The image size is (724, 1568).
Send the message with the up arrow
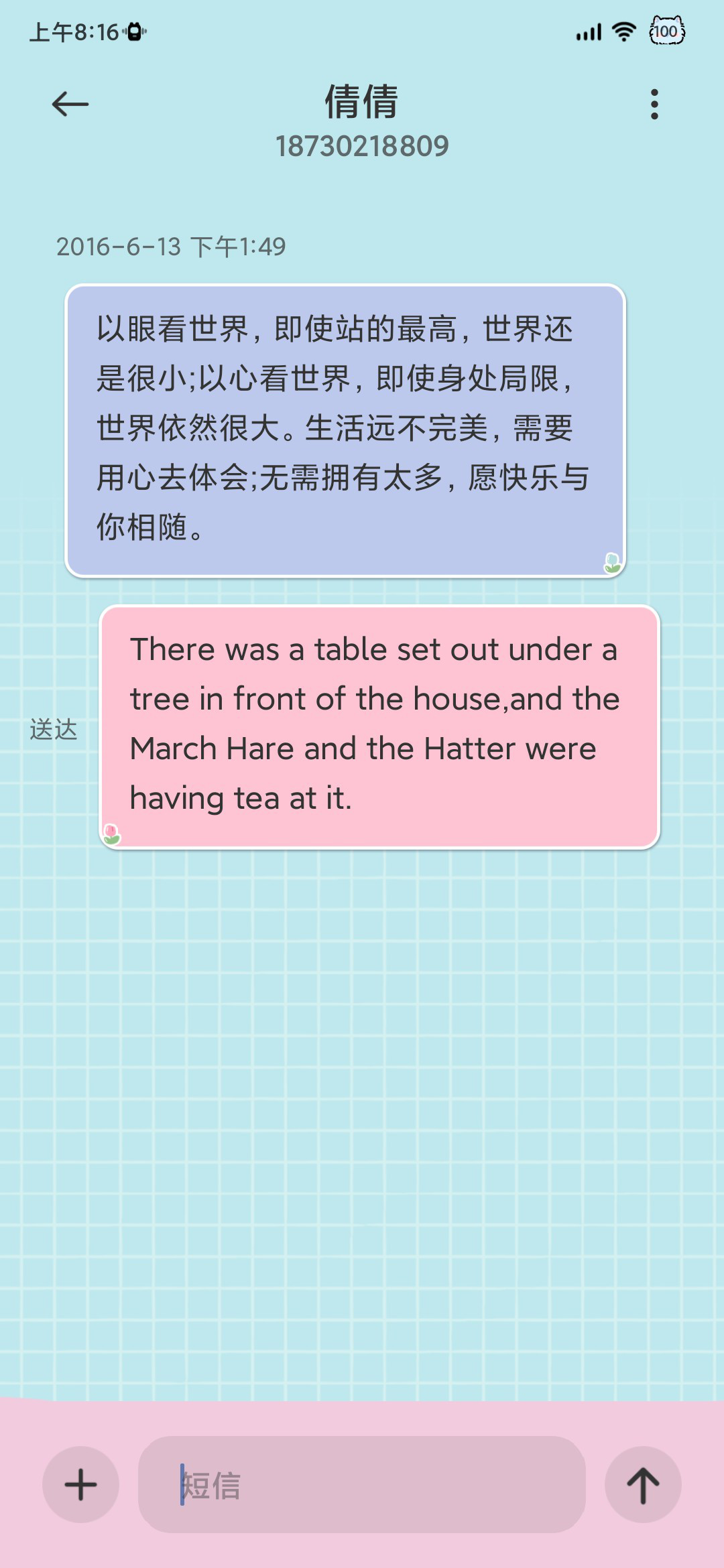[x=643, y=1484]
